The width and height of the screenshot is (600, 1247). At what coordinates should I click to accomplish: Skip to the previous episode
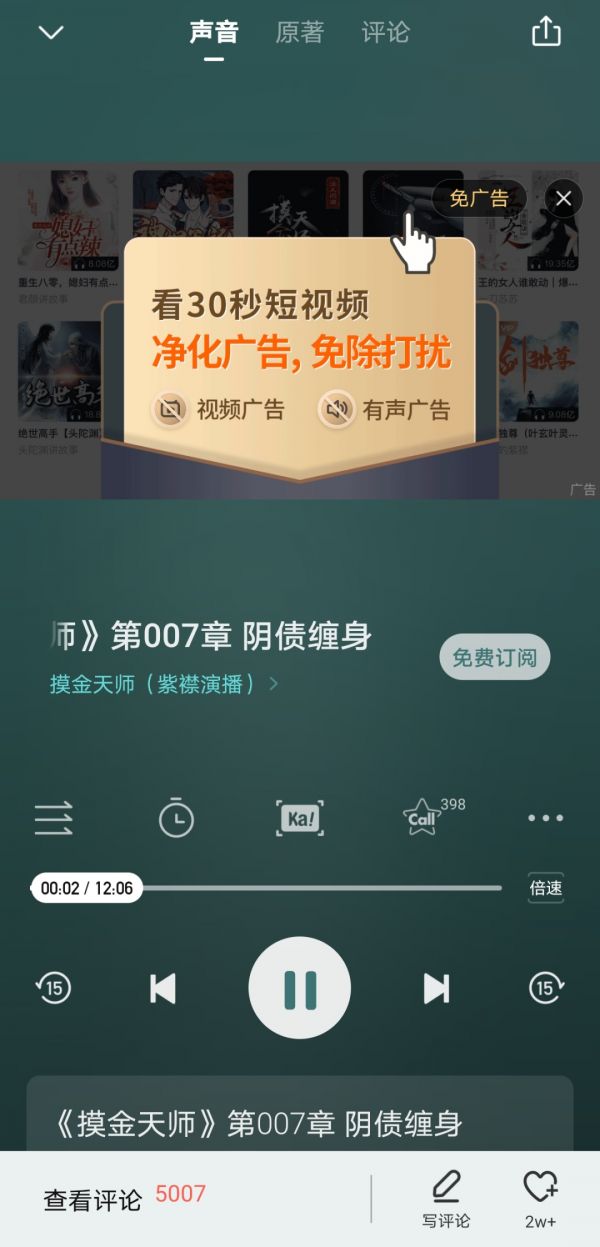coord(162,988)
